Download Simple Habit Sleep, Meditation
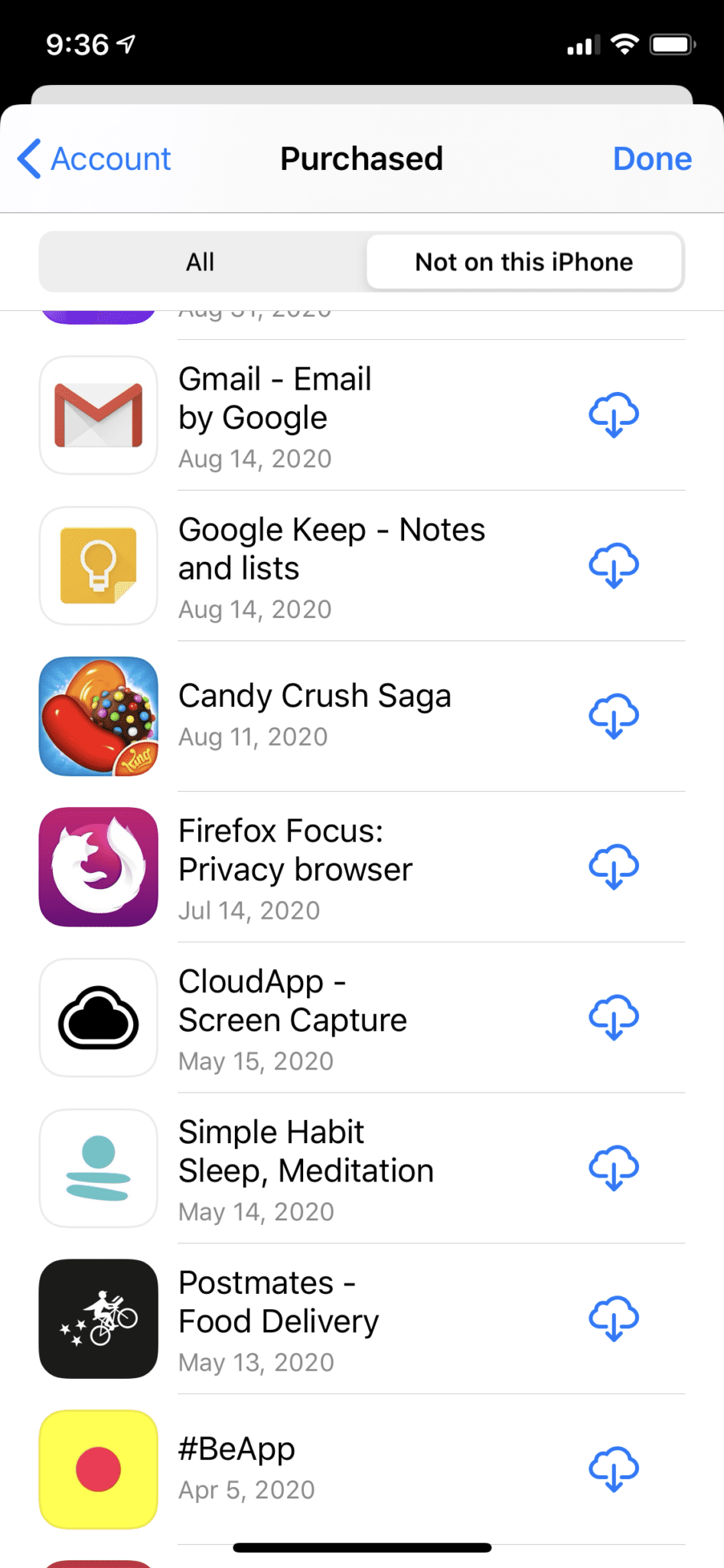This screenshot has height=1568, width=724. pyautogui.click(x=613, y=1168)
